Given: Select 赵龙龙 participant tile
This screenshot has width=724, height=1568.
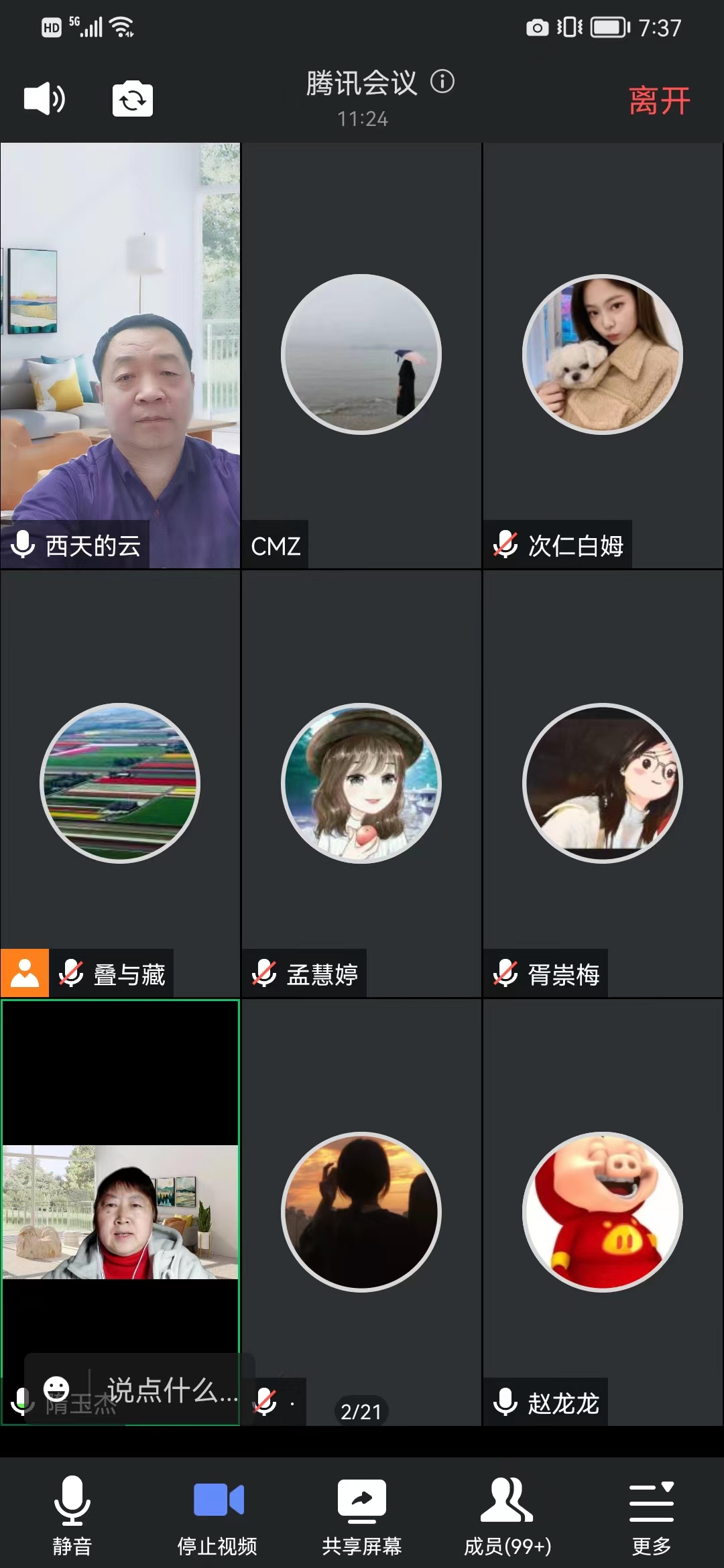Looking at the screenshot, I should 603,1212.
